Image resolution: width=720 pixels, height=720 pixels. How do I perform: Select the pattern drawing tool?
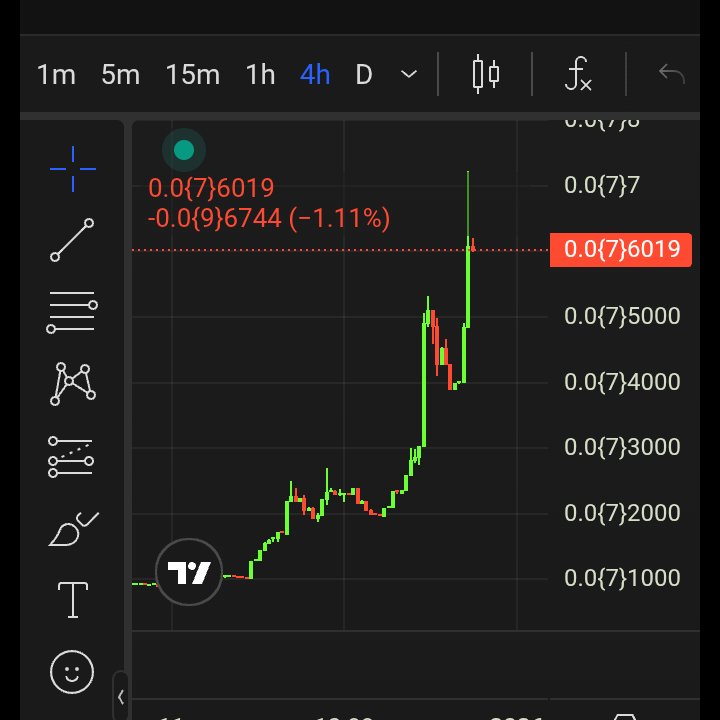pyautogui.click(x=73, y=383)
